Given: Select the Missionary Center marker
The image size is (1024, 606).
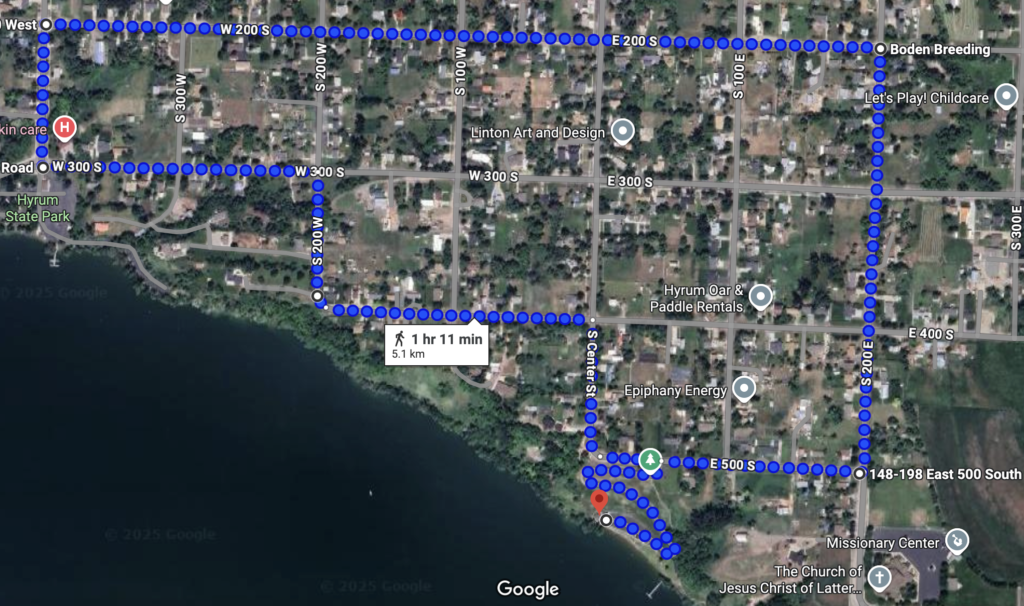Looking at the screenshot, I should 956,542.
